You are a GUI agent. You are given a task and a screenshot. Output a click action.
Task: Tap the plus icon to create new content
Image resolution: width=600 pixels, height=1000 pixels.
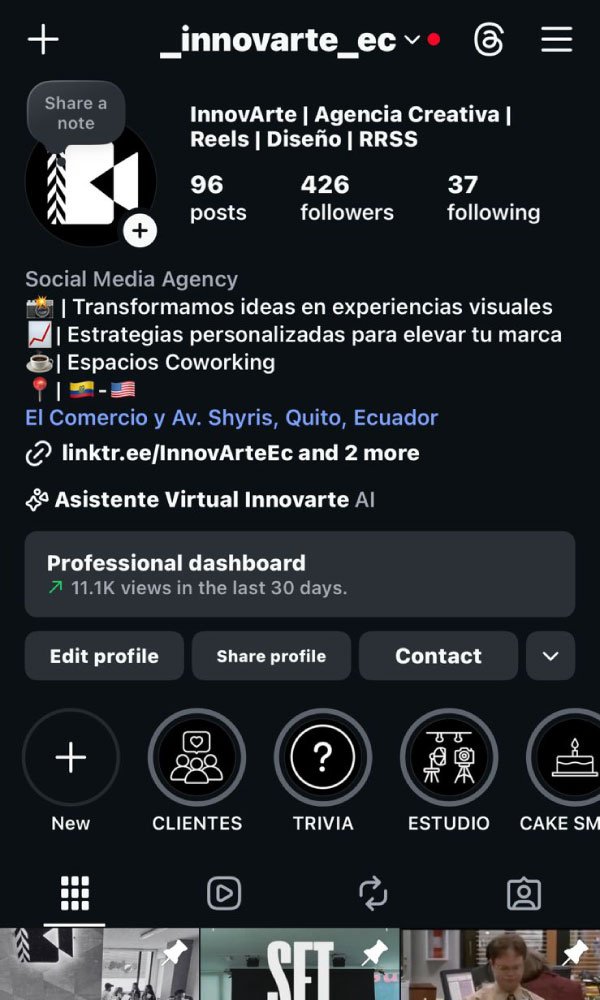pyautogui.click(x=43, y=40)
